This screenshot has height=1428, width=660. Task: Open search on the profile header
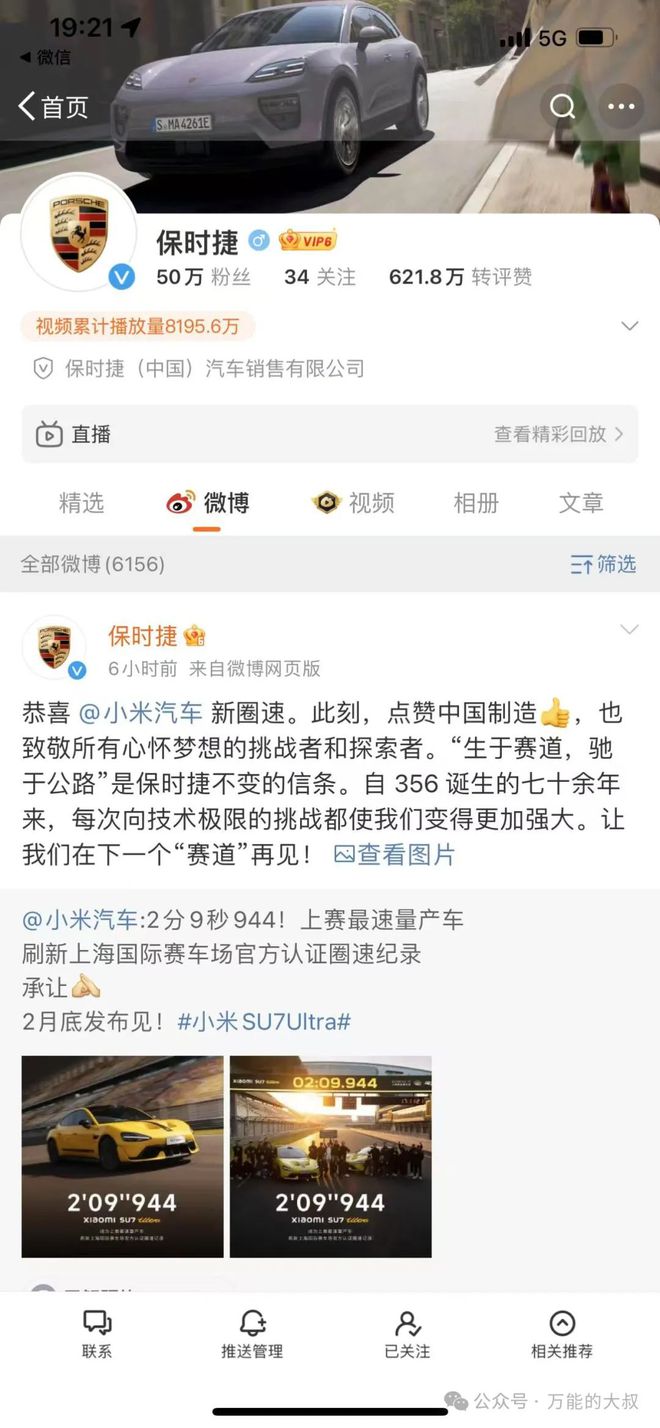tap(563, 107)
